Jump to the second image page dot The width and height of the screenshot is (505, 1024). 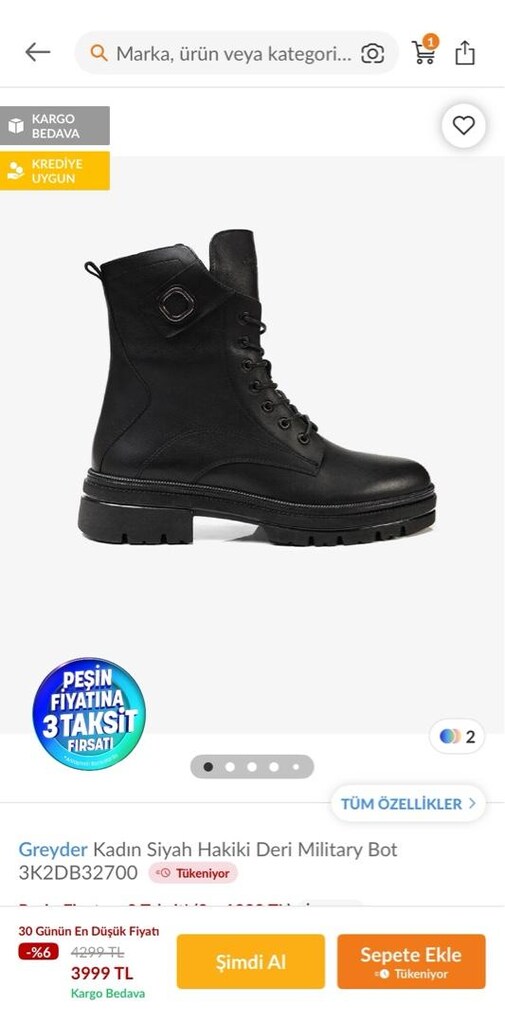(230, 767)
